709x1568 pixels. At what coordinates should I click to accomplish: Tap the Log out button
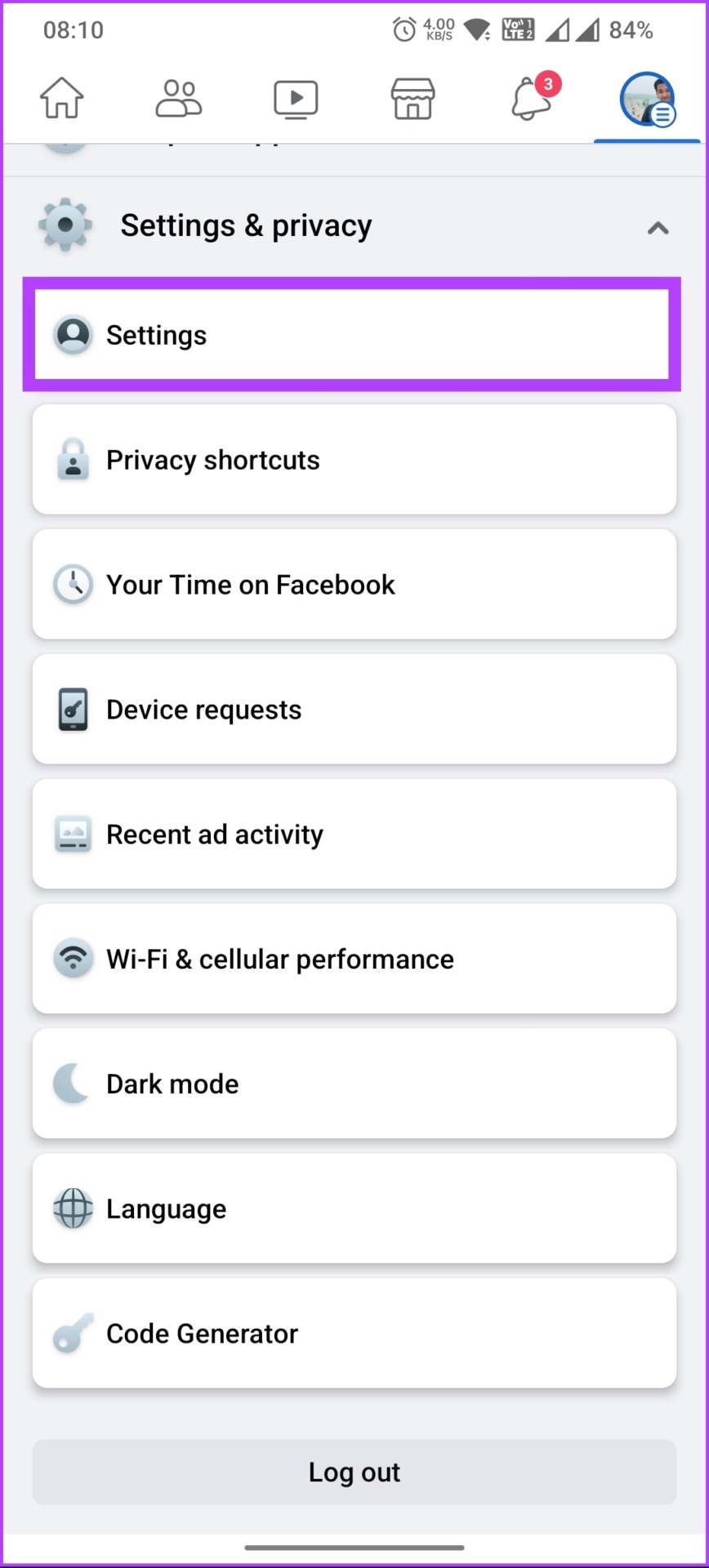point(354,1472)
